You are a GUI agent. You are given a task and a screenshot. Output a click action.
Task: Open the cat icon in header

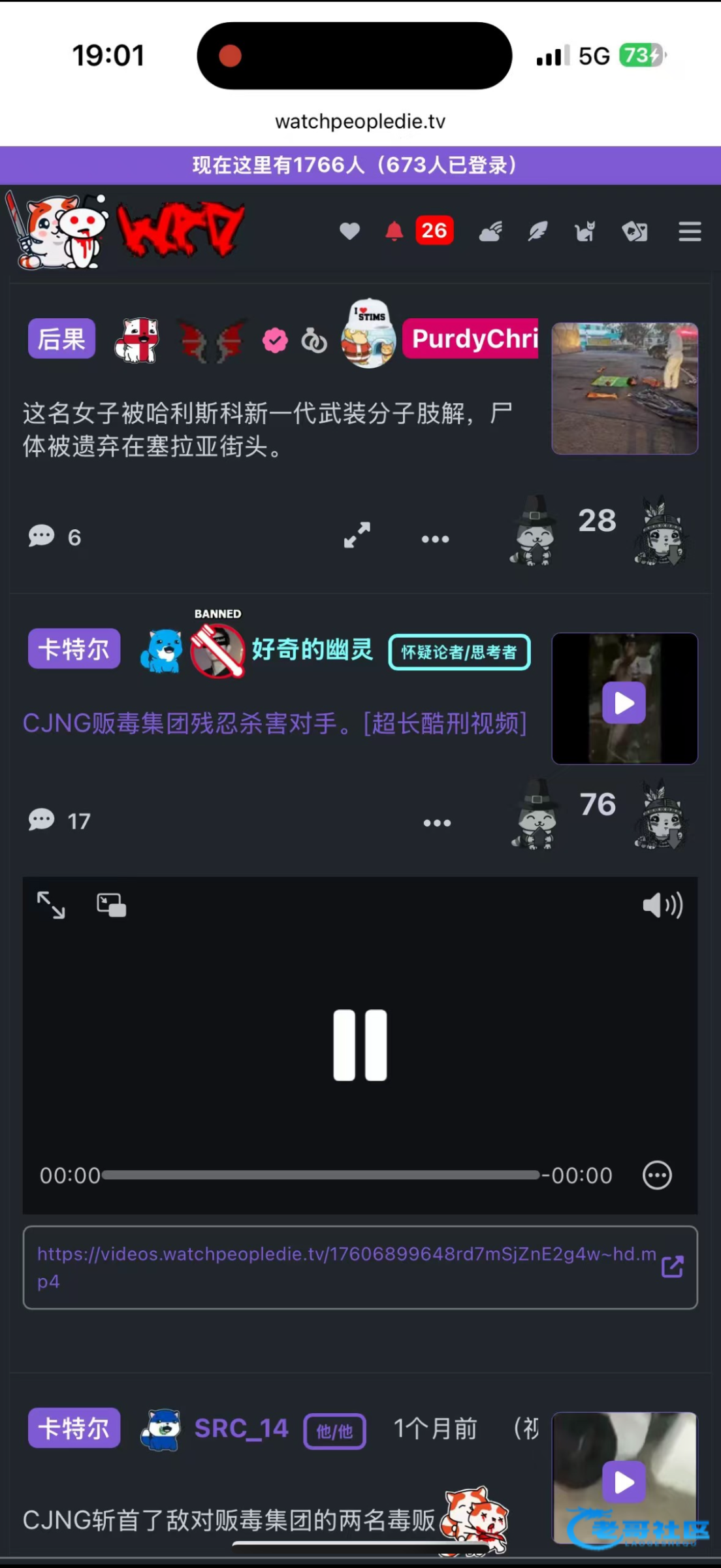[x=585, y=231]
